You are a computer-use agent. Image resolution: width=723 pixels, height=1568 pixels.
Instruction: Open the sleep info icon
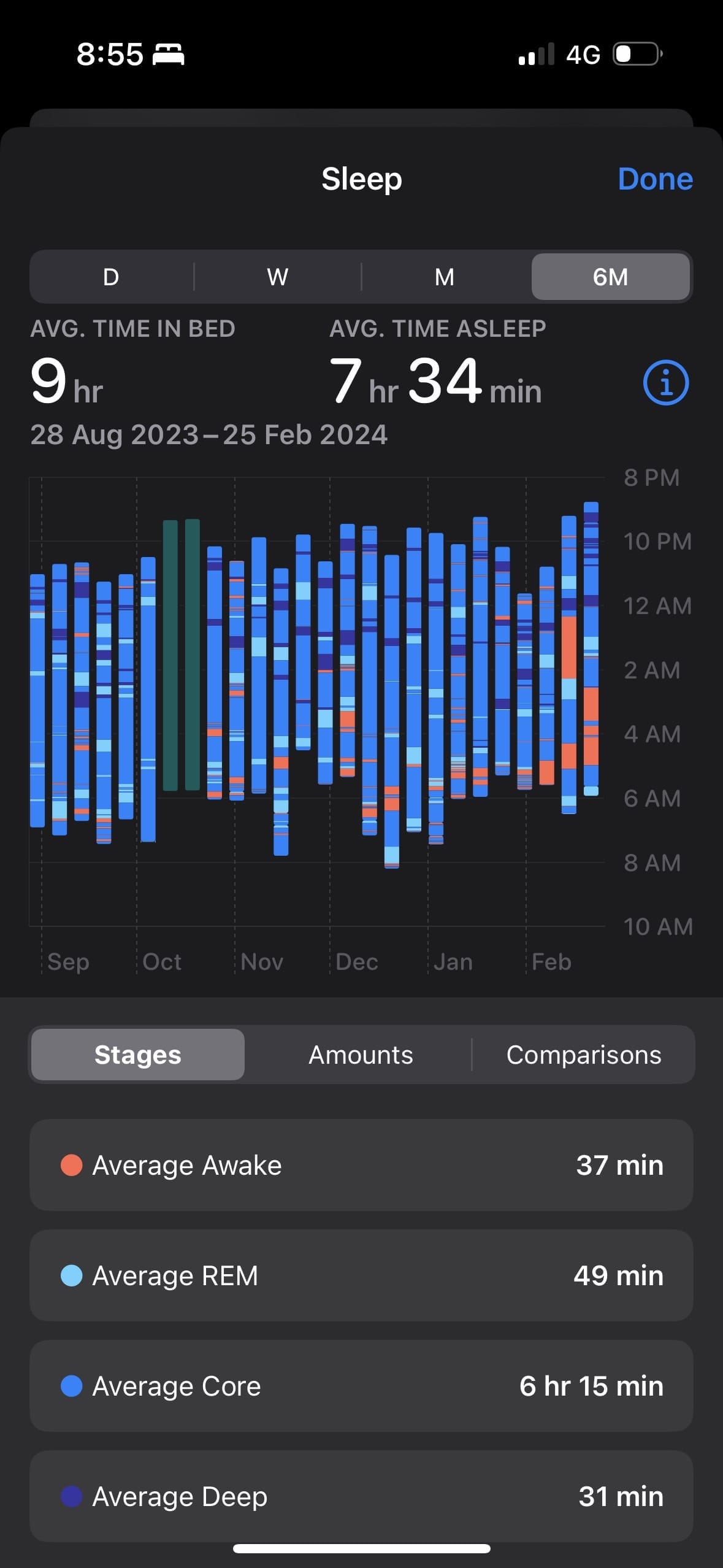click(x=666, y=383)
